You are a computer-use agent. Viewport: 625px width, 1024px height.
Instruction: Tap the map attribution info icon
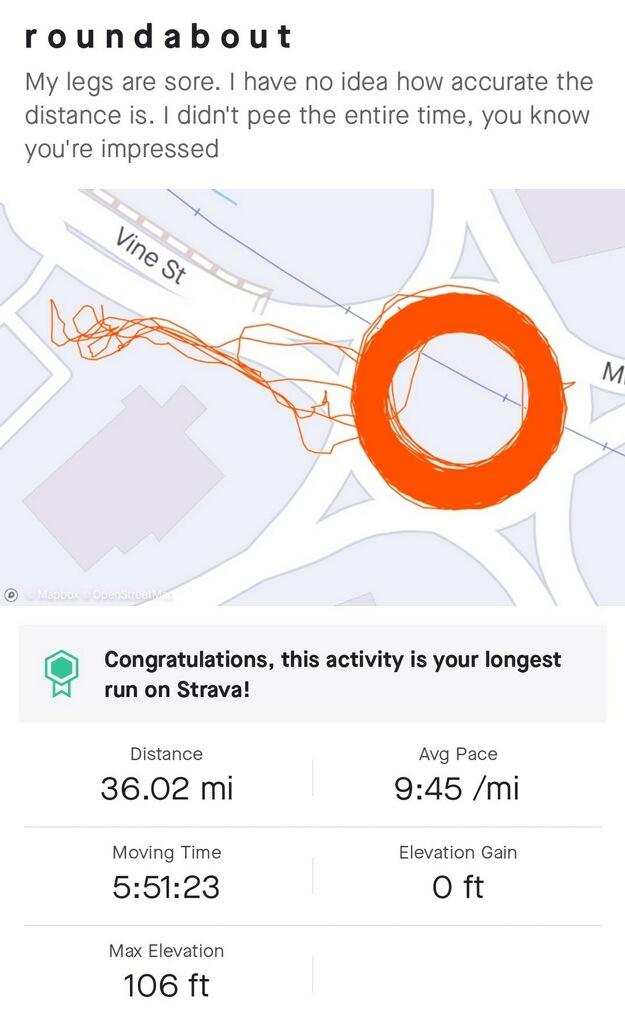coord(11,594)
